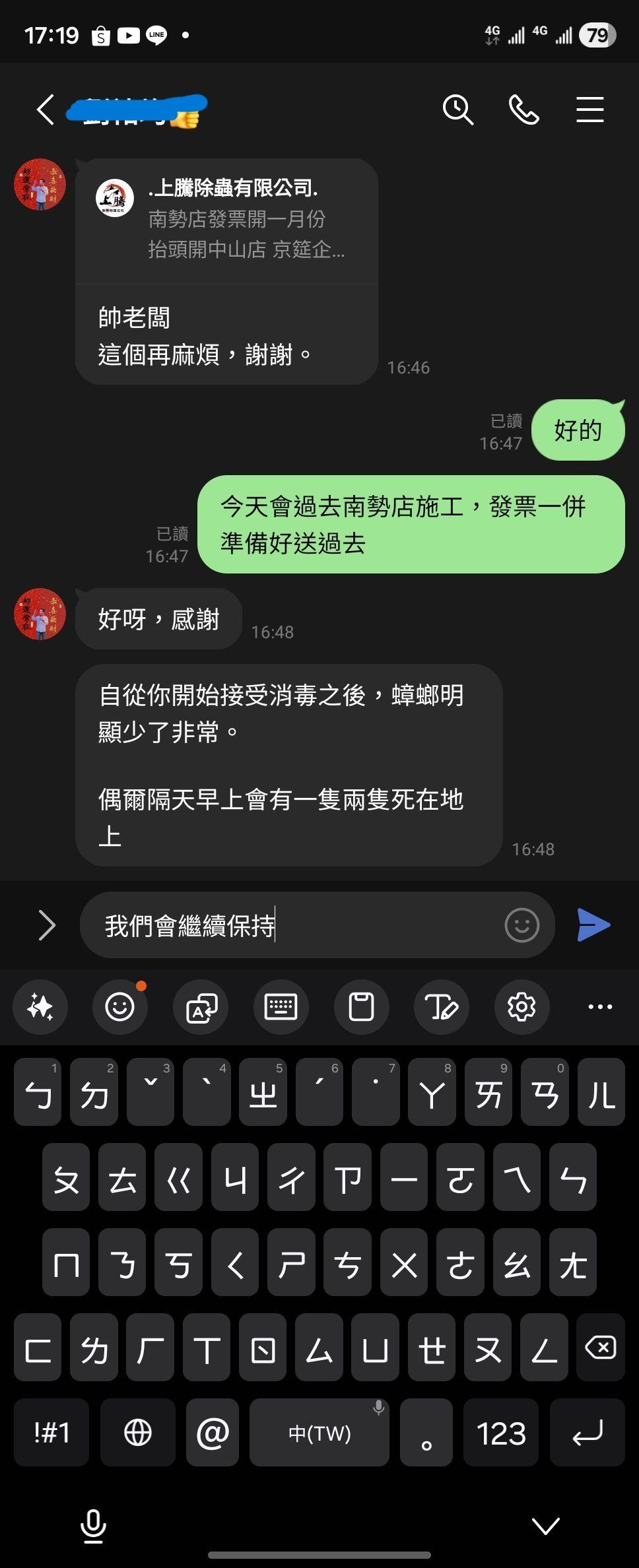Open keyboard settings gear
Image resolution: width=639 pixels, height=1568 pixels.
(521, 1007)
